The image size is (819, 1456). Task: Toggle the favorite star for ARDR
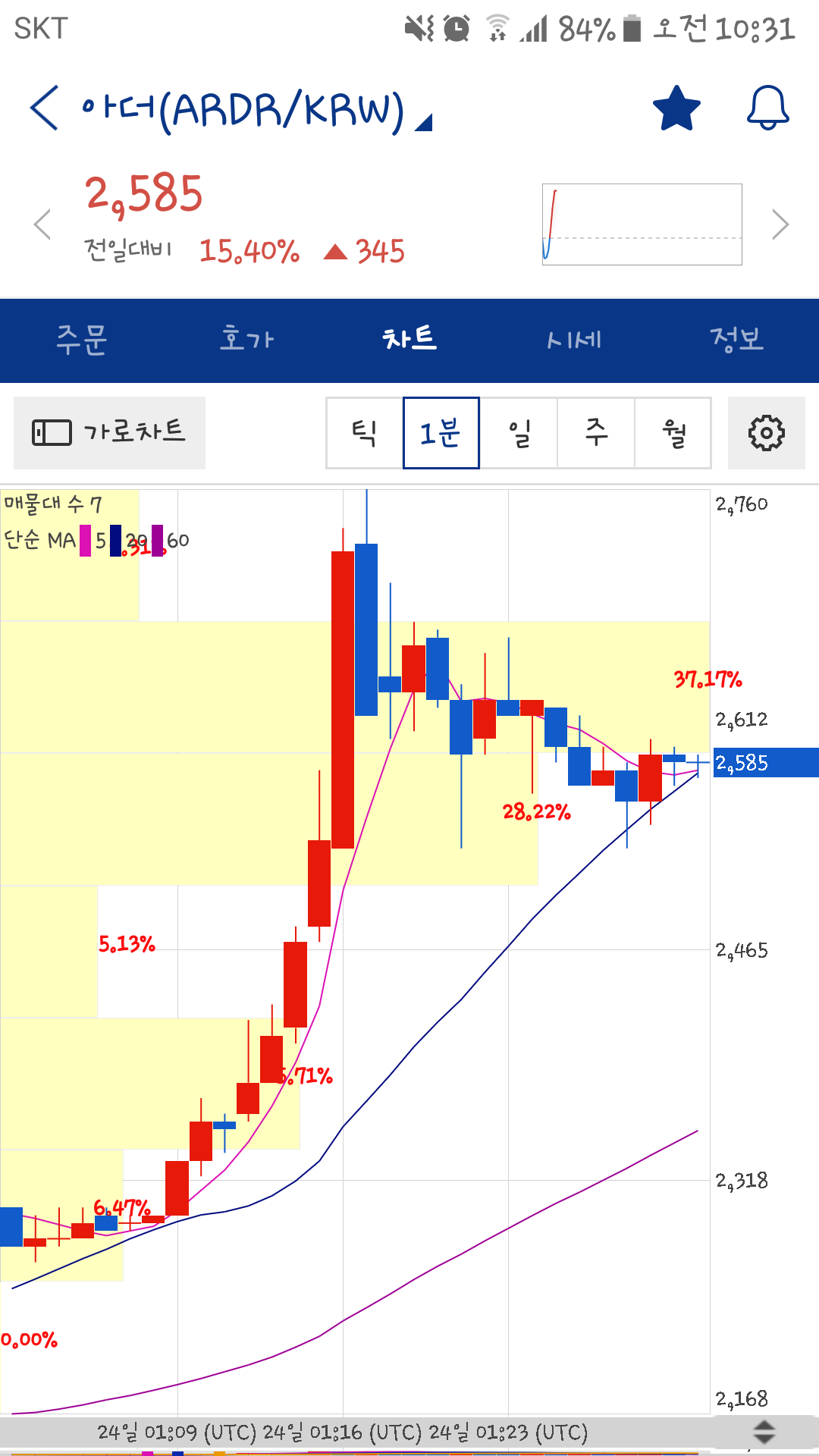tap(676, 108)
